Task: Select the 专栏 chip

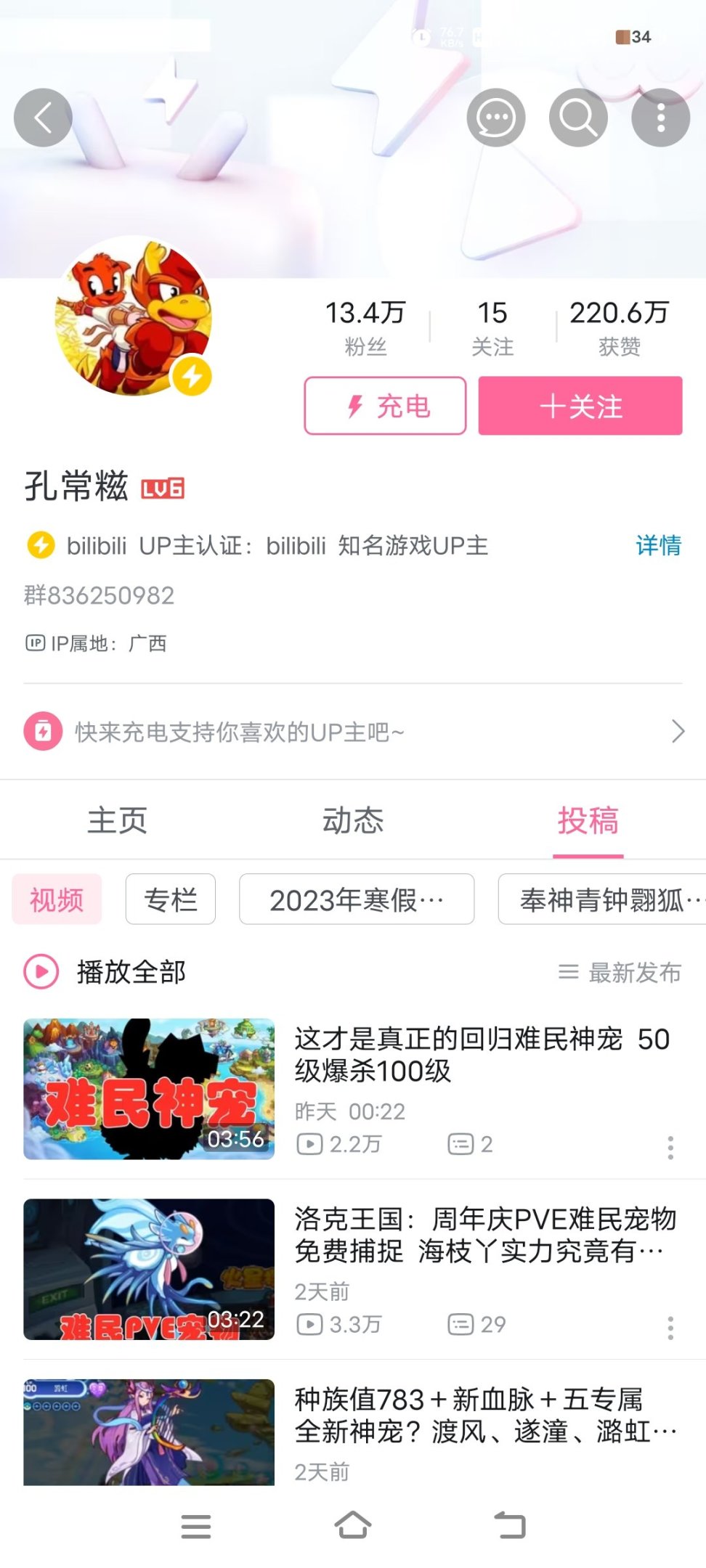Action: click(171, 899)
